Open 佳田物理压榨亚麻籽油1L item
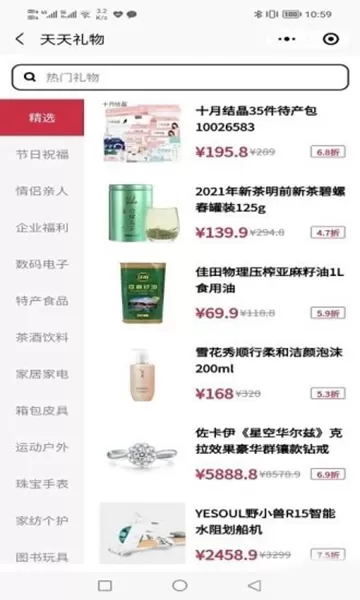360x600 pixels. 224,293
